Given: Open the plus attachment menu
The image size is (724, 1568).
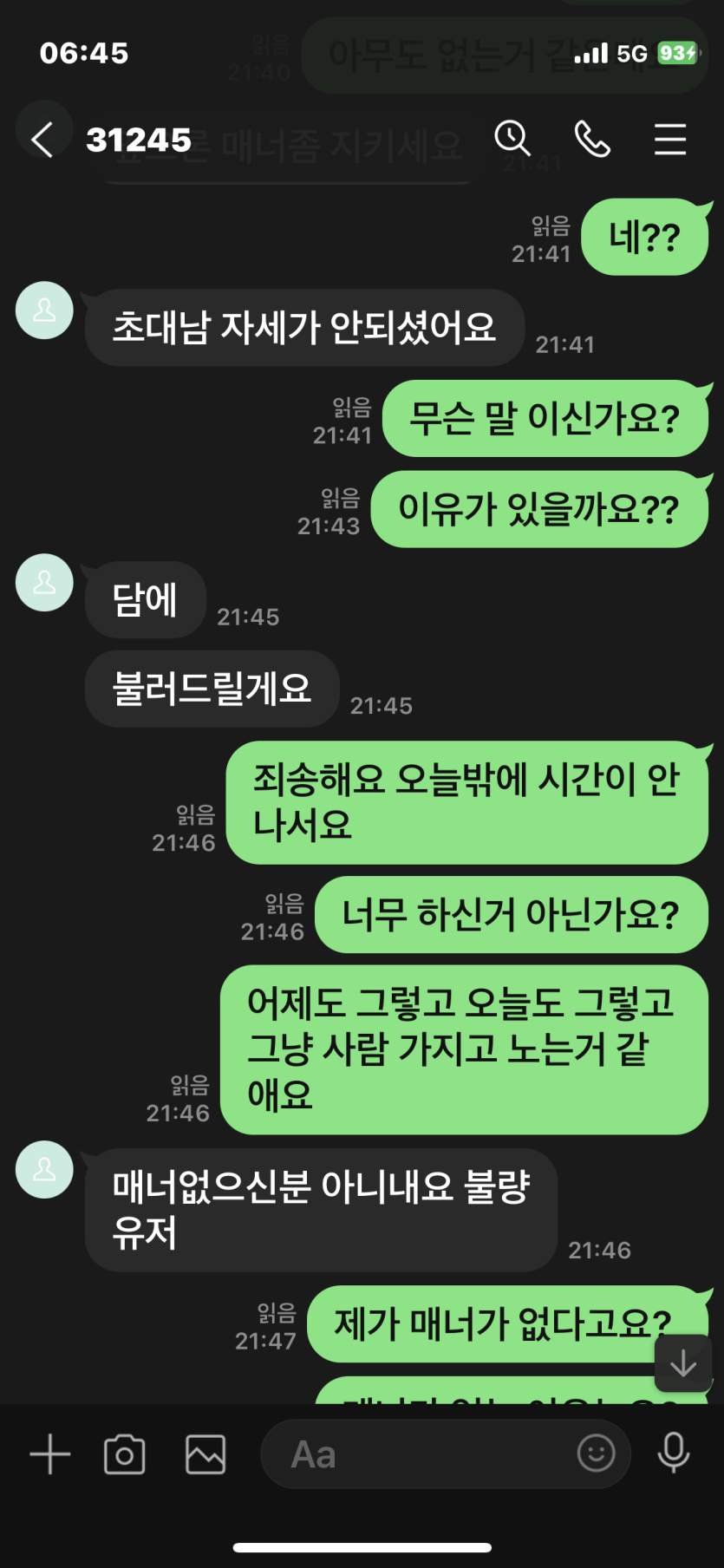Looking at the screenshot, I should (x=50, y=1454).
